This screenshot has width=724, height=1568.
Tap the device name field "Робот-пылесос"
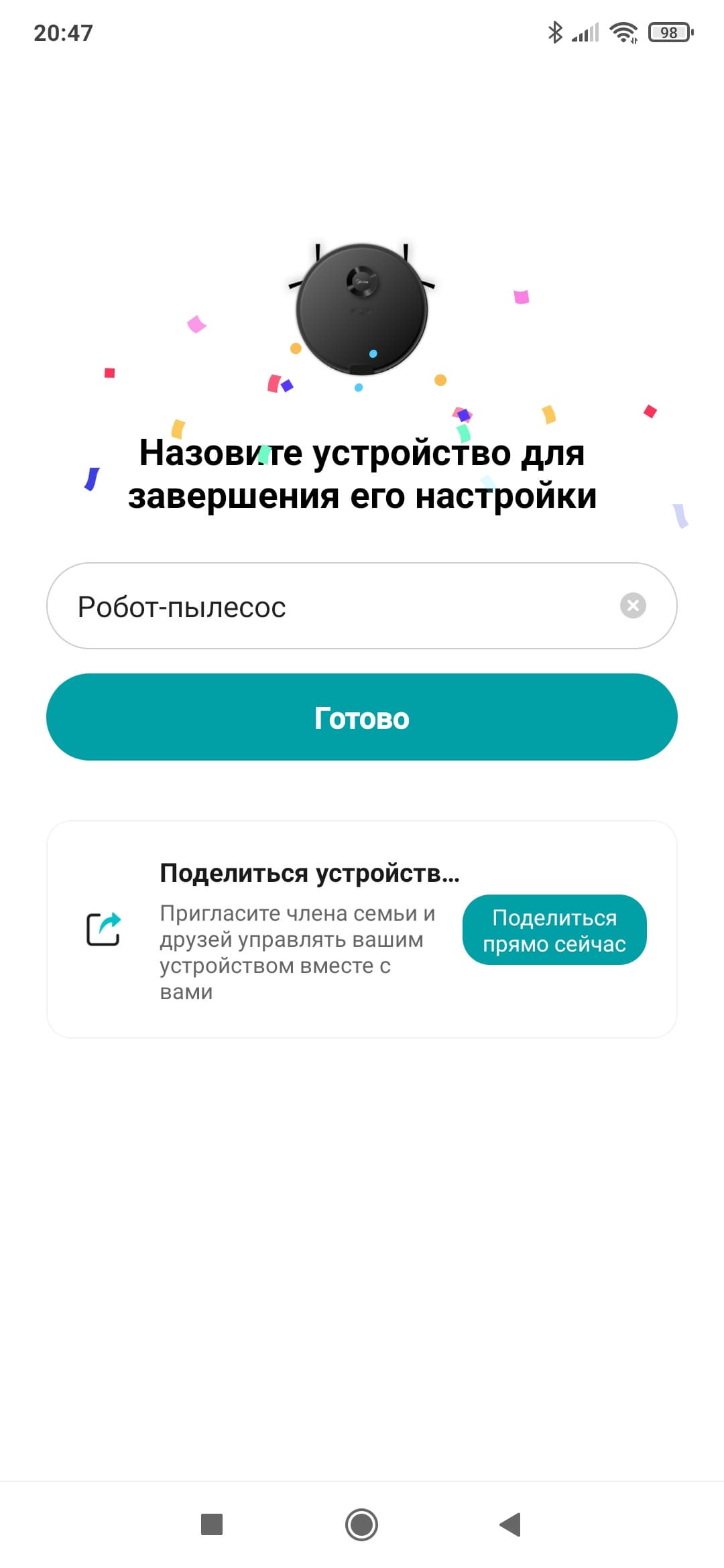coord(335,606)
